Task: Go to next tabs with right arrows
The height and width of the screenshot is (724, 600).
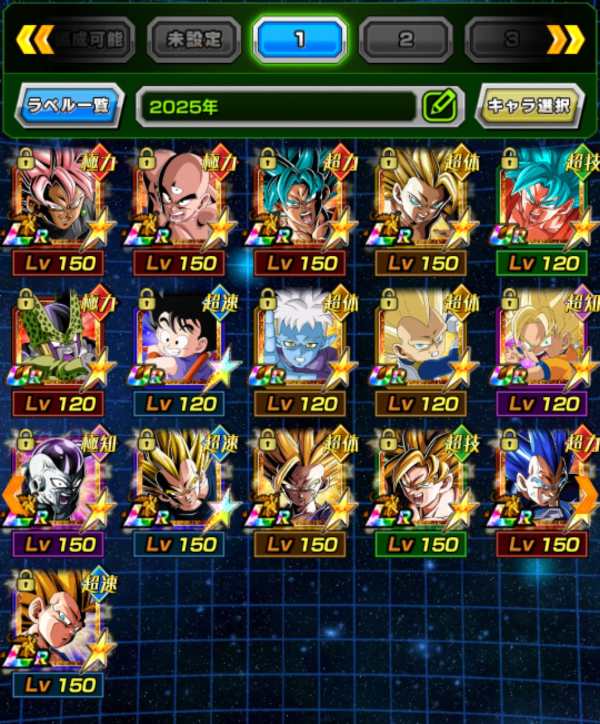Action: pos(565,40)
